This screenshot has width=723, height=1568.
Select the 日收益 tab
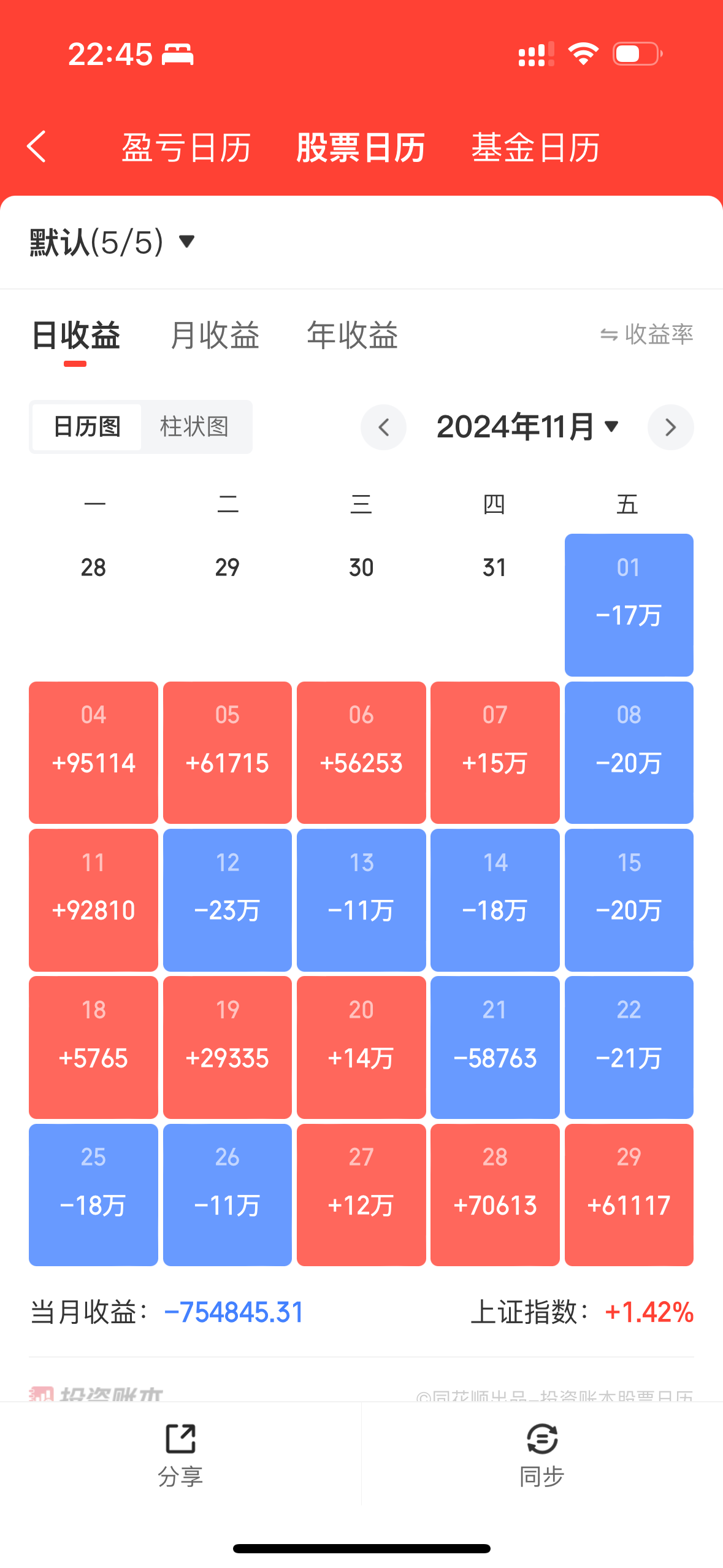(x=75, y=336)
